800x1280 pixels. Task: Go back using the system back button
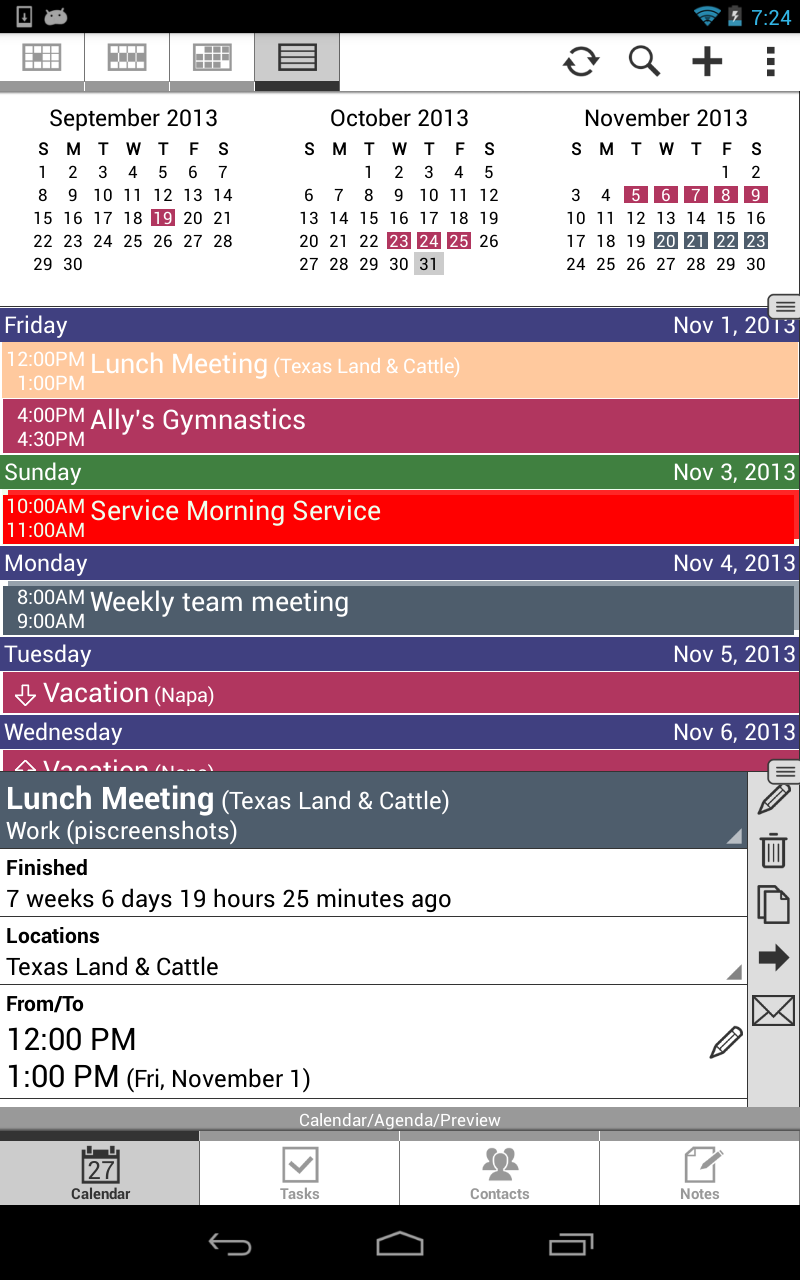coord(229,1243)
